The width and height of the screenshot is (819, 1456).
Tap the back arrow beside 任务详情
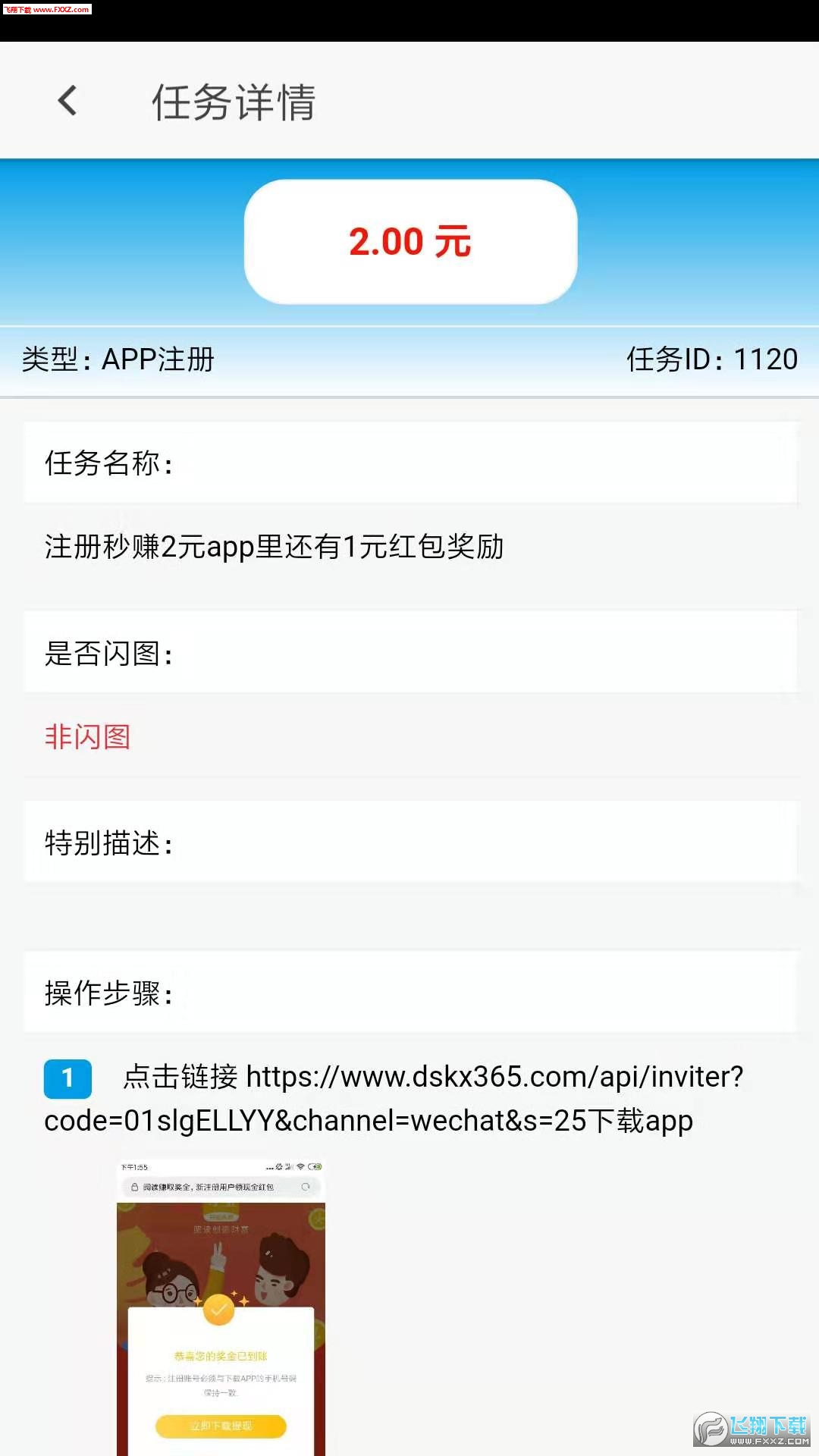pyautogui.click(x=68, y=101)
